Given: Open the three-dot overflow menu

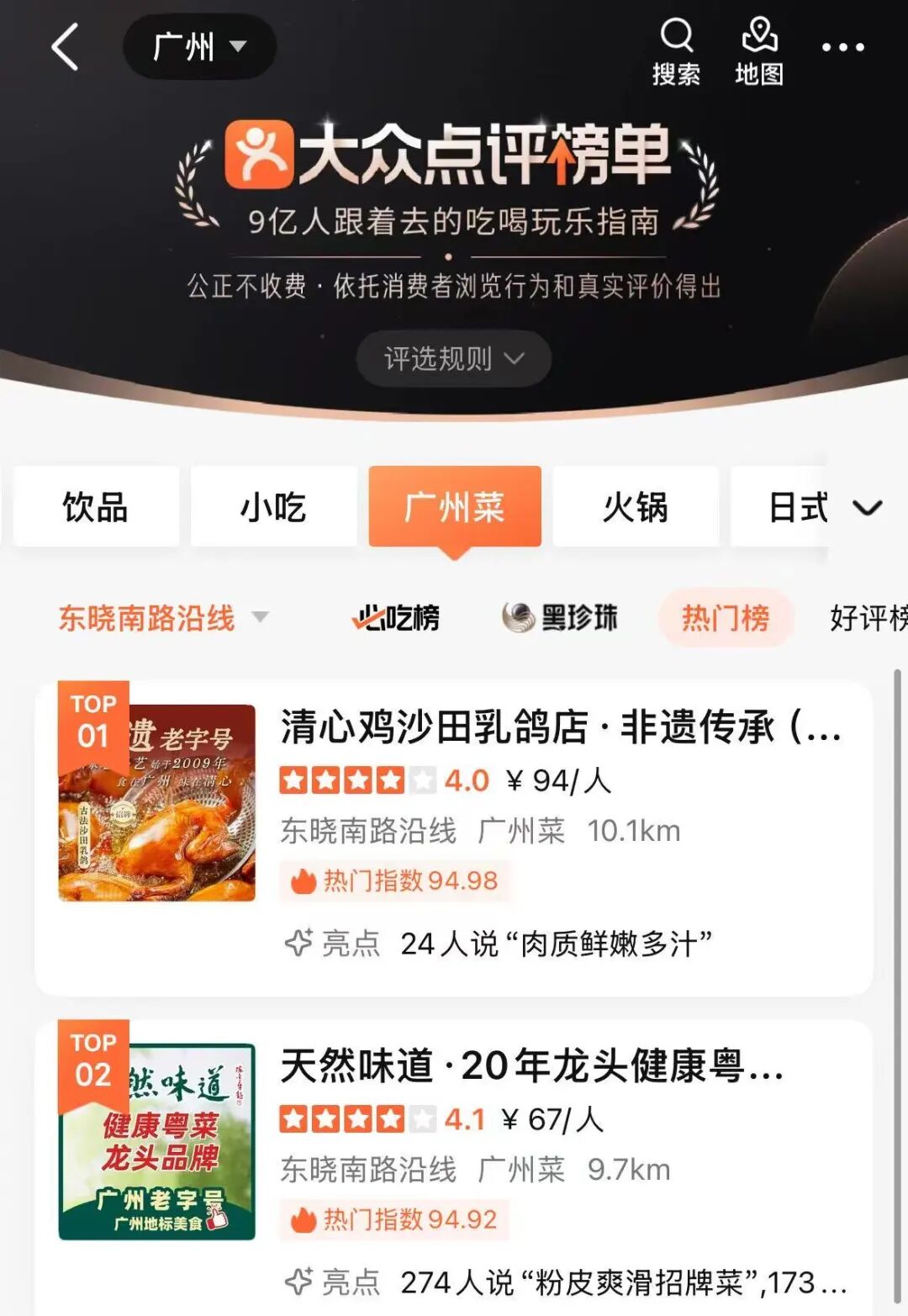Looking at the screenshot, I should (842, 47).
